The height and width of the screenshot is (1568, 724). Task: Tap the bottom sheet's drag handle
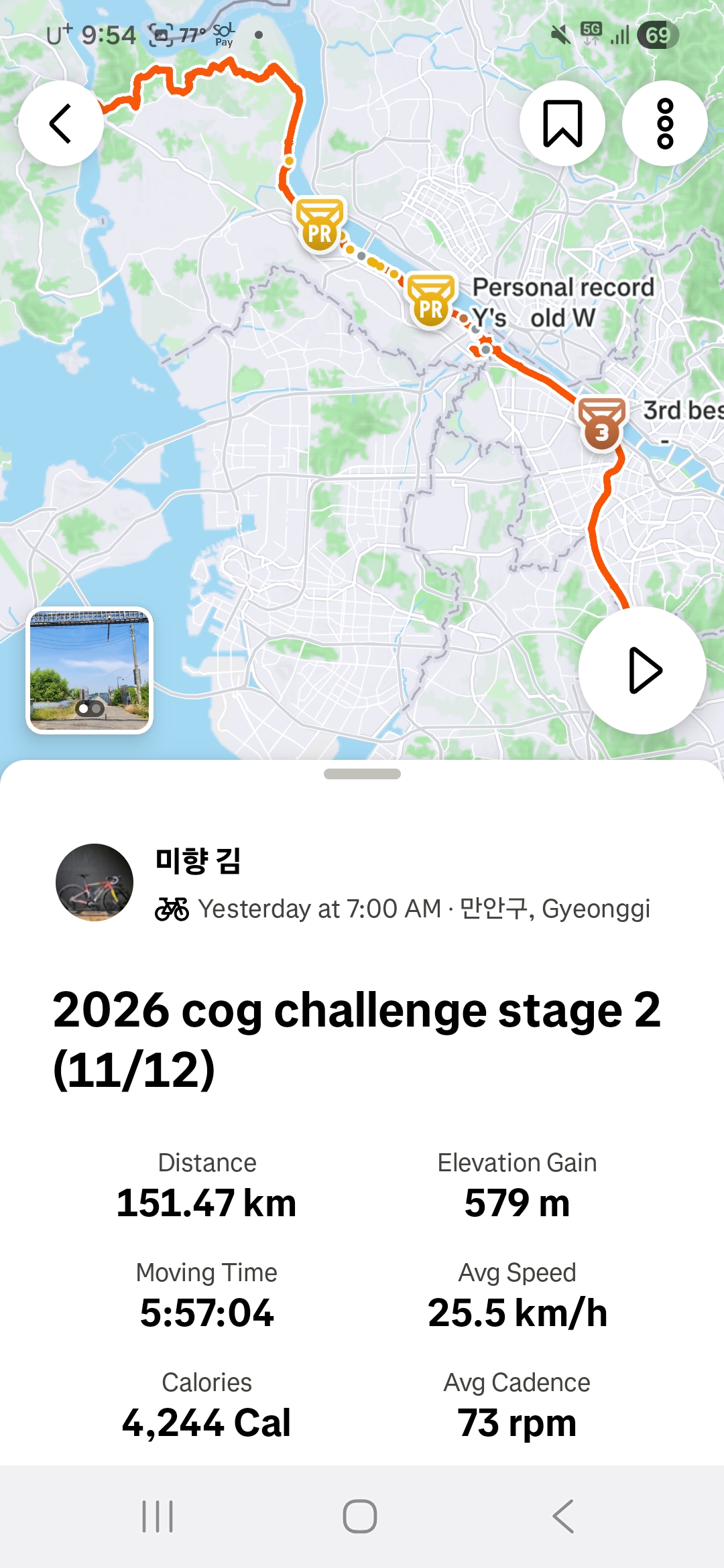click(362, 774)
